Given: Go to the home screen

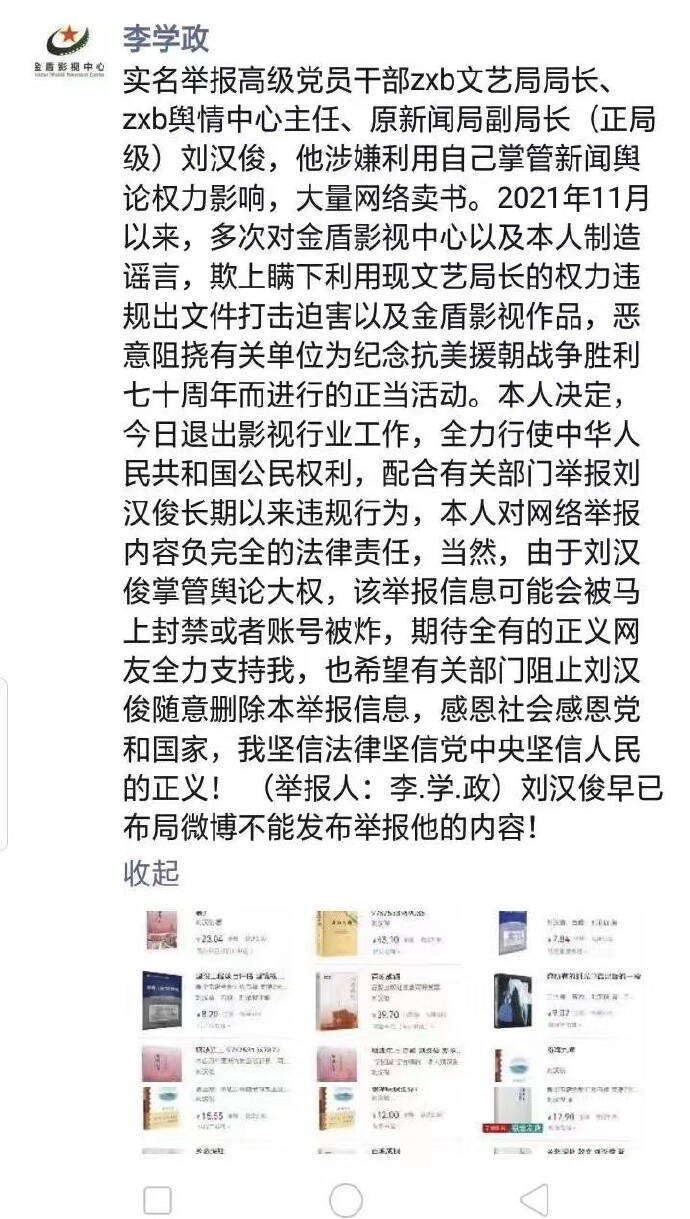Looking at the screenshot, I should coord(345,1199).
